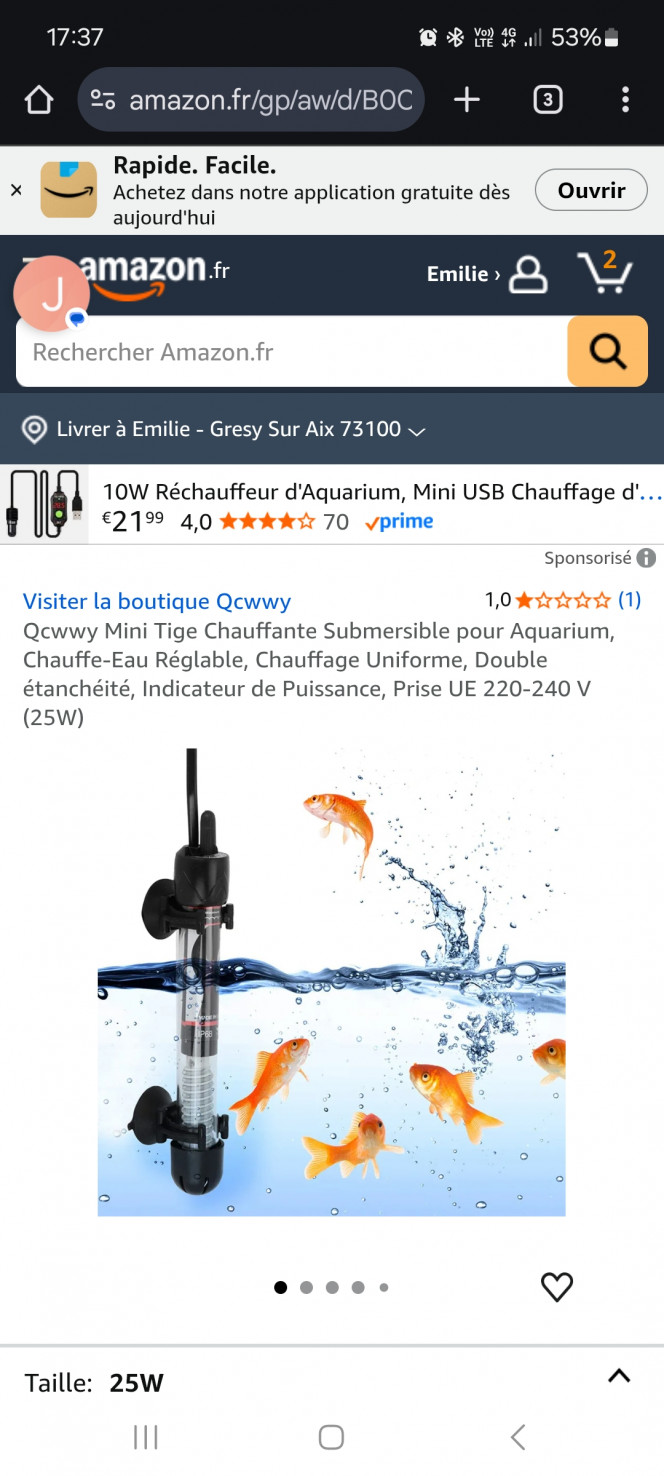Expand the Taille 25W selector
This screenshot has width=664, height=1476.
click(619, 1377)
